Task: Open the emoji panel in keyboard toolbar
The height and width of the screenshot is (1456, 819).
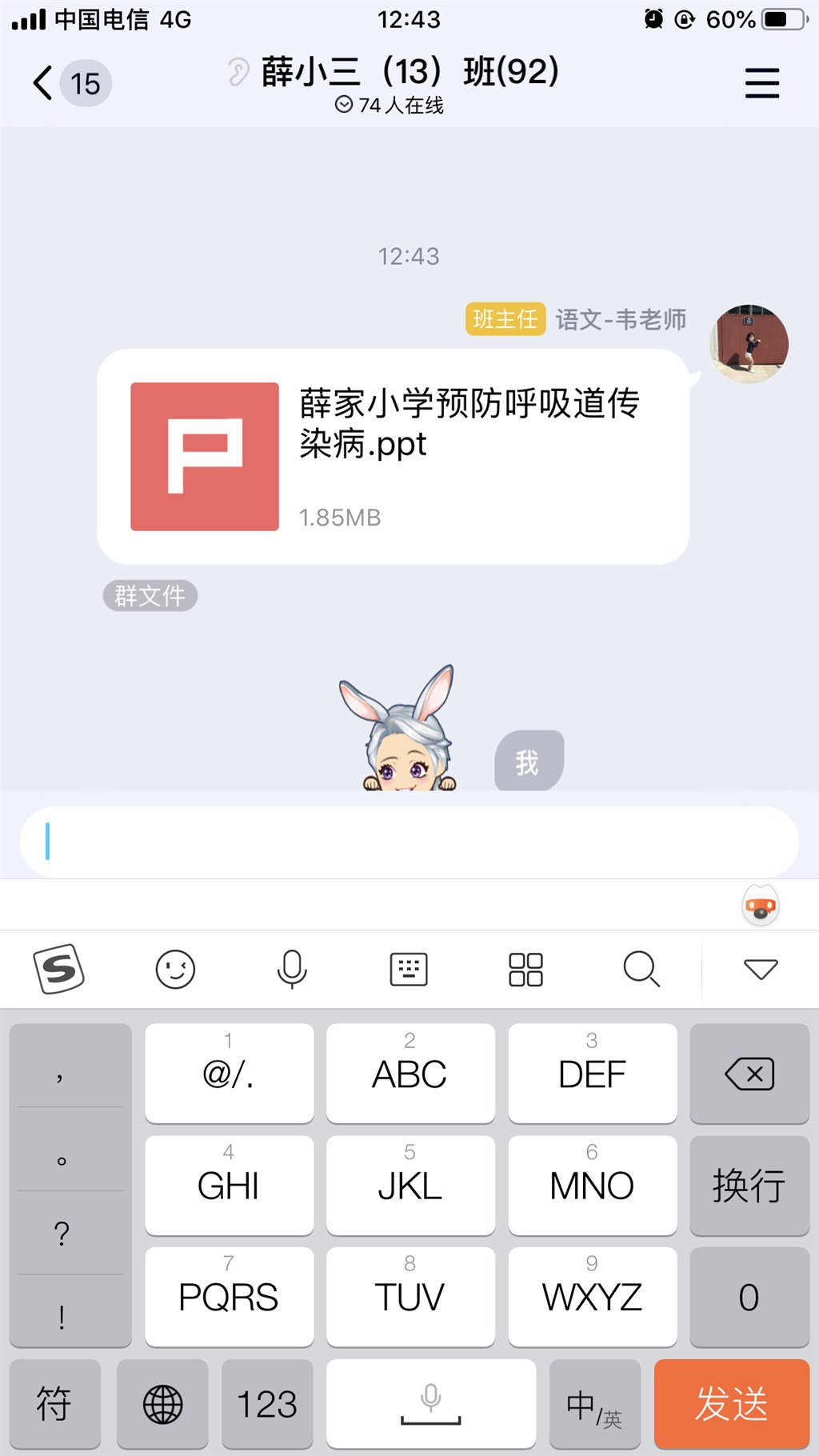Action: 175,969
